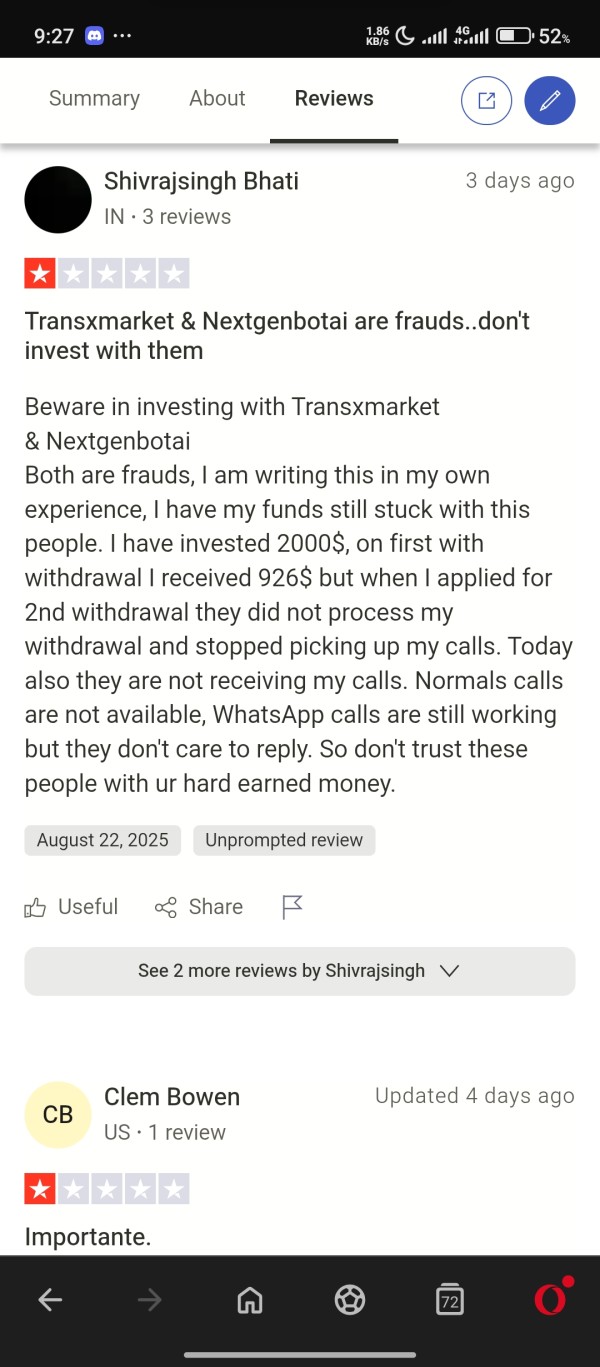Open Clem Bowen's reviewer profile
The image size is (600, 1367).
click(x=172, y=1097)
